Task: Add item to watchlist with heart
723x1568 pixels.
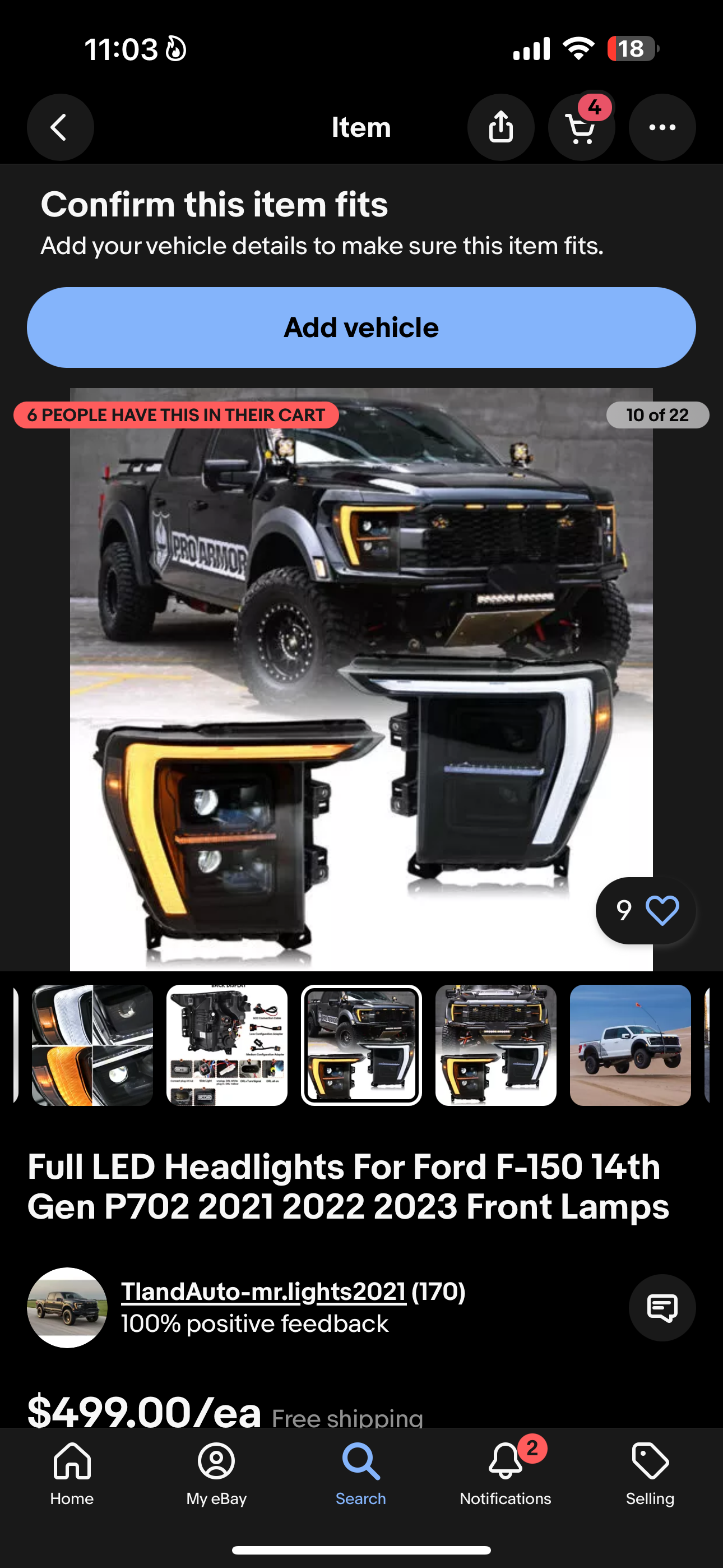Action: coord(661,911)
